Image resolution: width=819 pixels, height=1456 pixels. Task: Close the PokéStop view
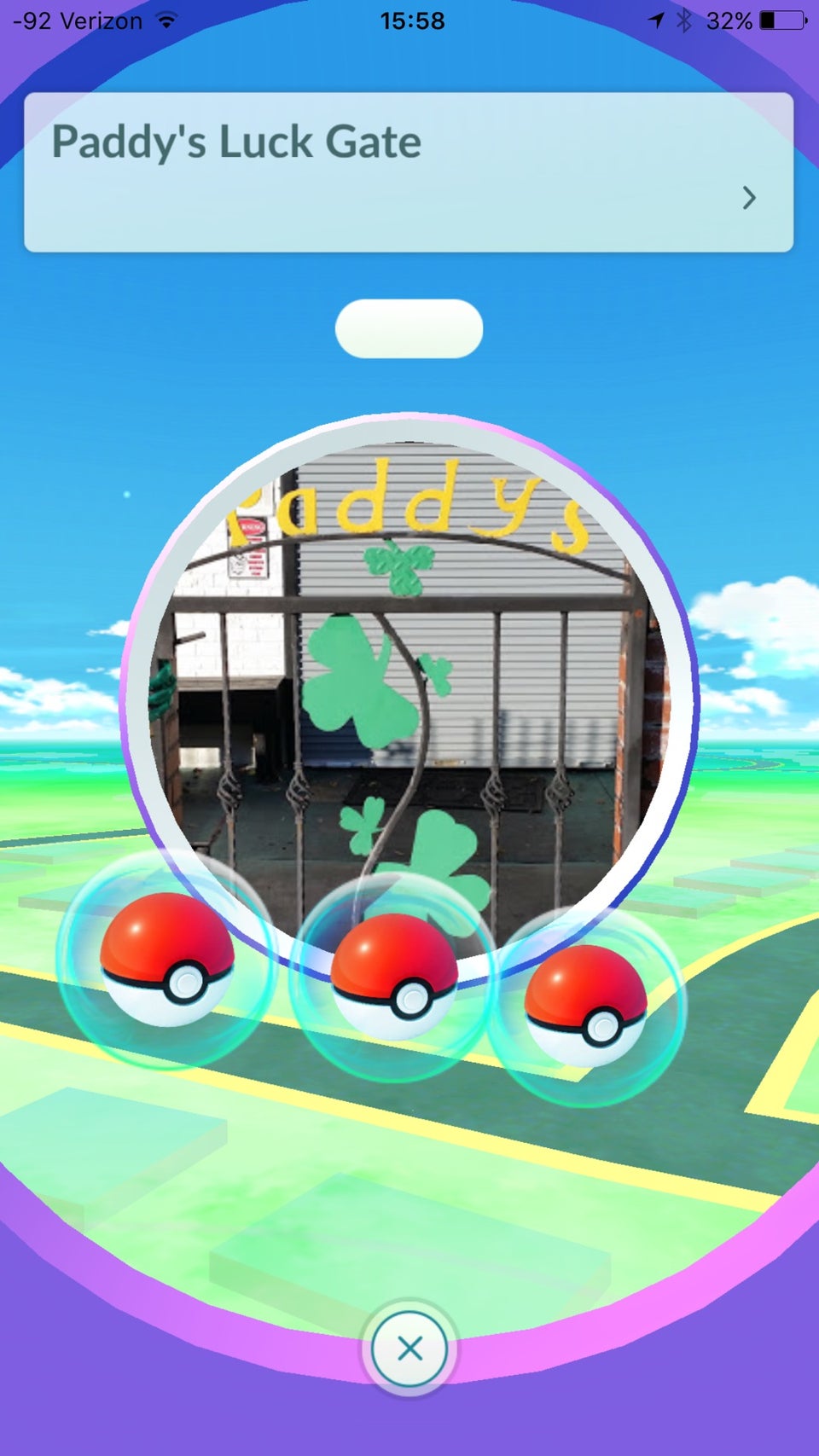pos(409,1349)
